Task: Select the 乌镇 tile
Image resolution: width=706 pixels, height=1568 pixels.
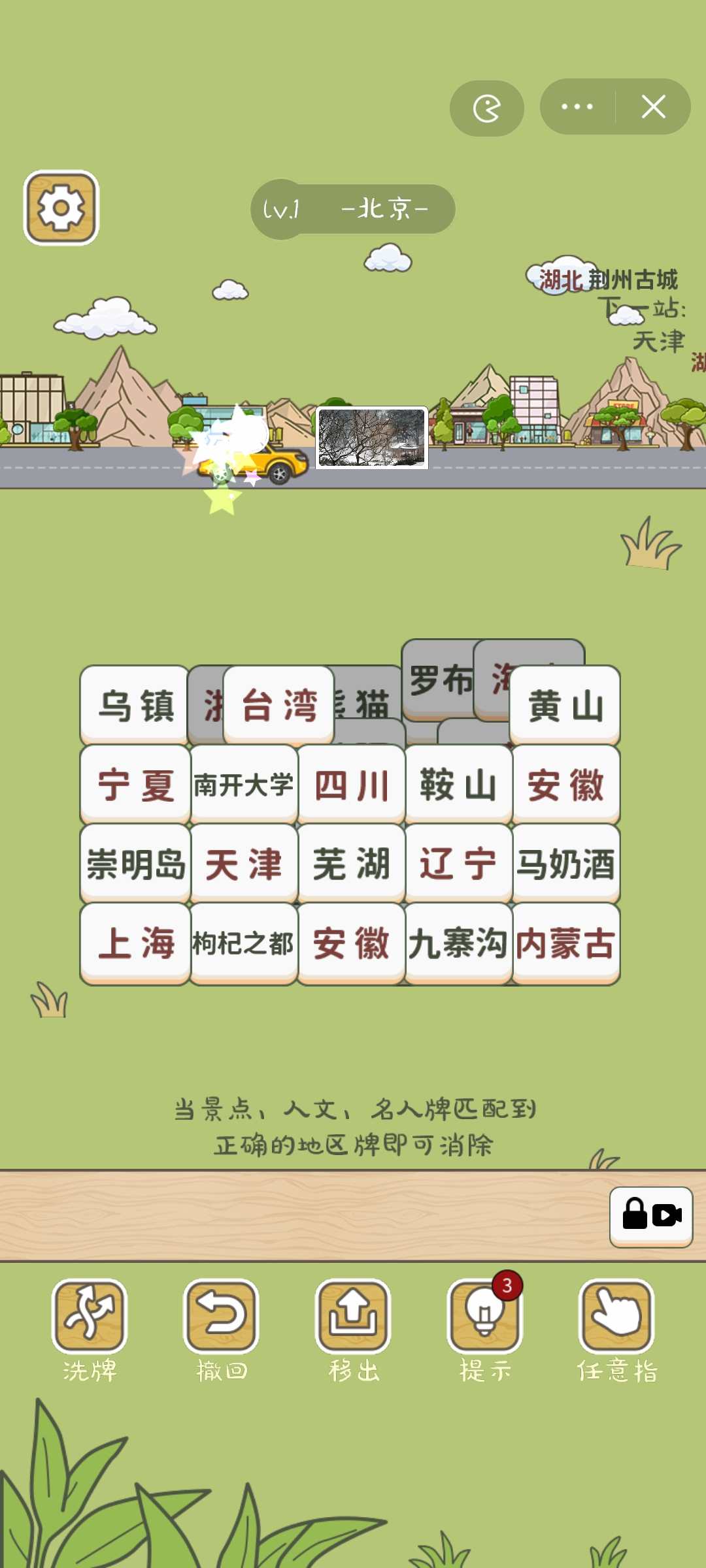Action: pos(135,706)
